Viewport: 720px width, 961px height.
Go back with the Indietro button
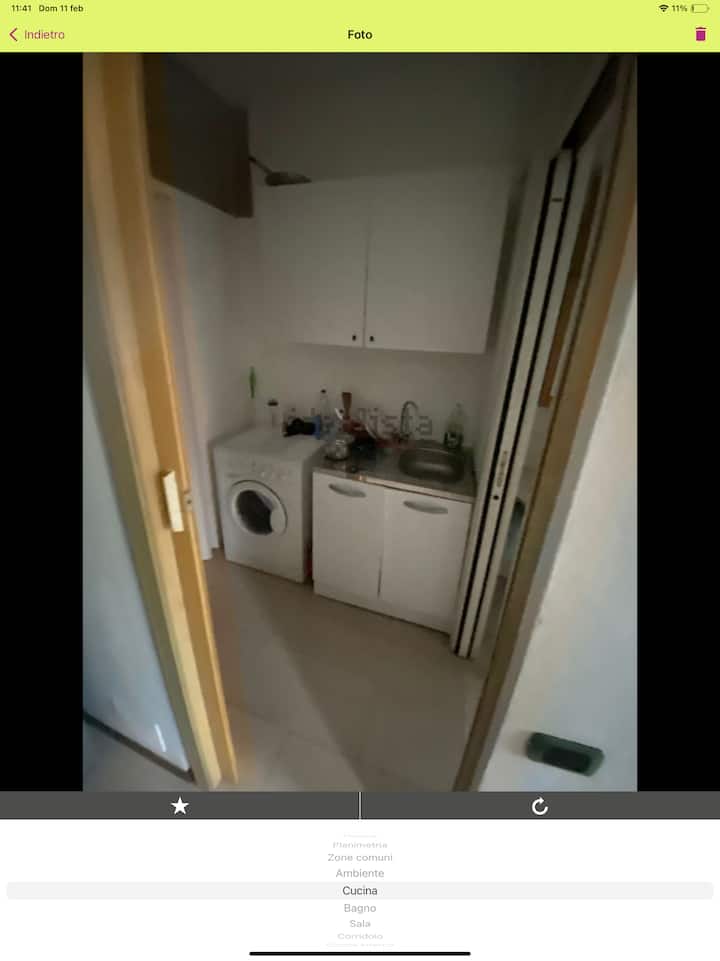38,35
